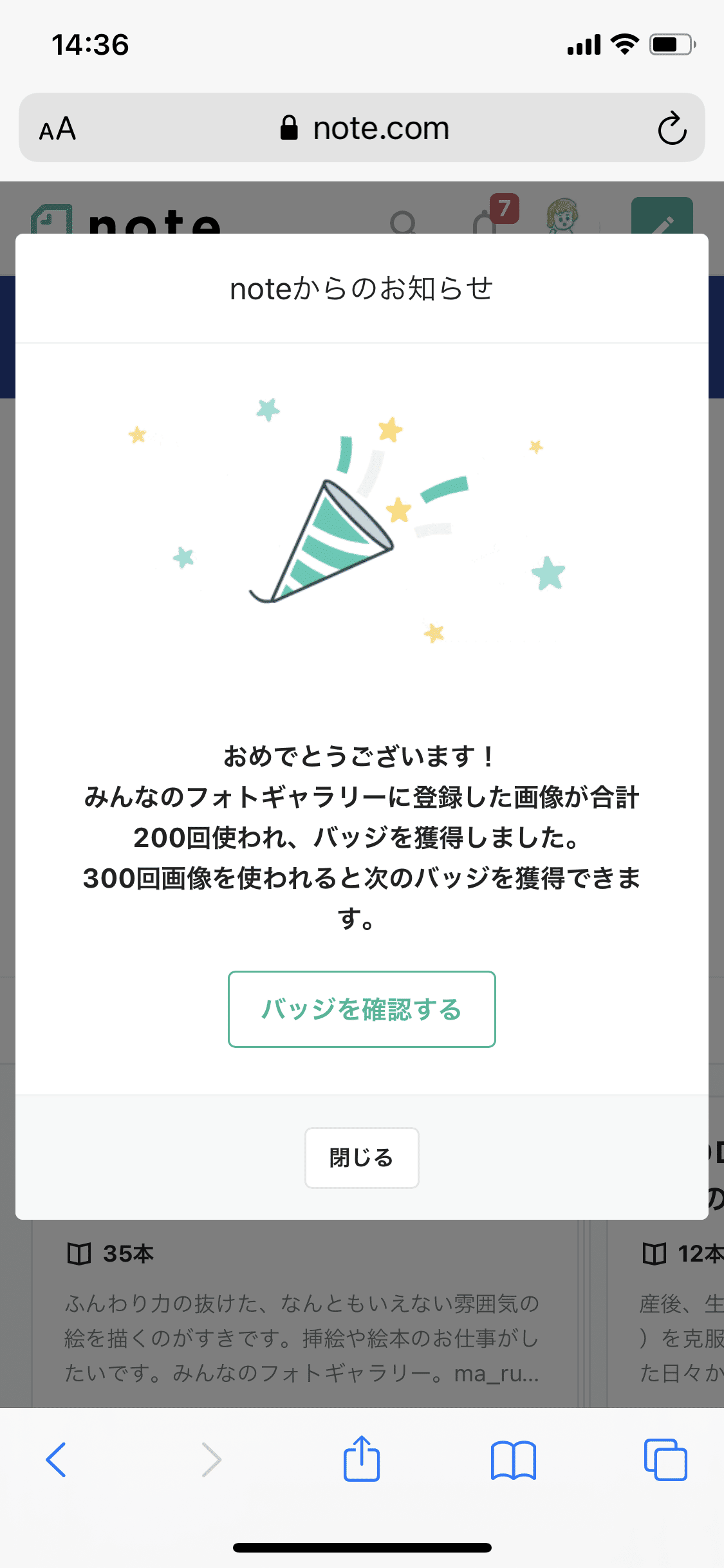
Task: Open Safari bookmarks
Action: [x=513, y=1460]
